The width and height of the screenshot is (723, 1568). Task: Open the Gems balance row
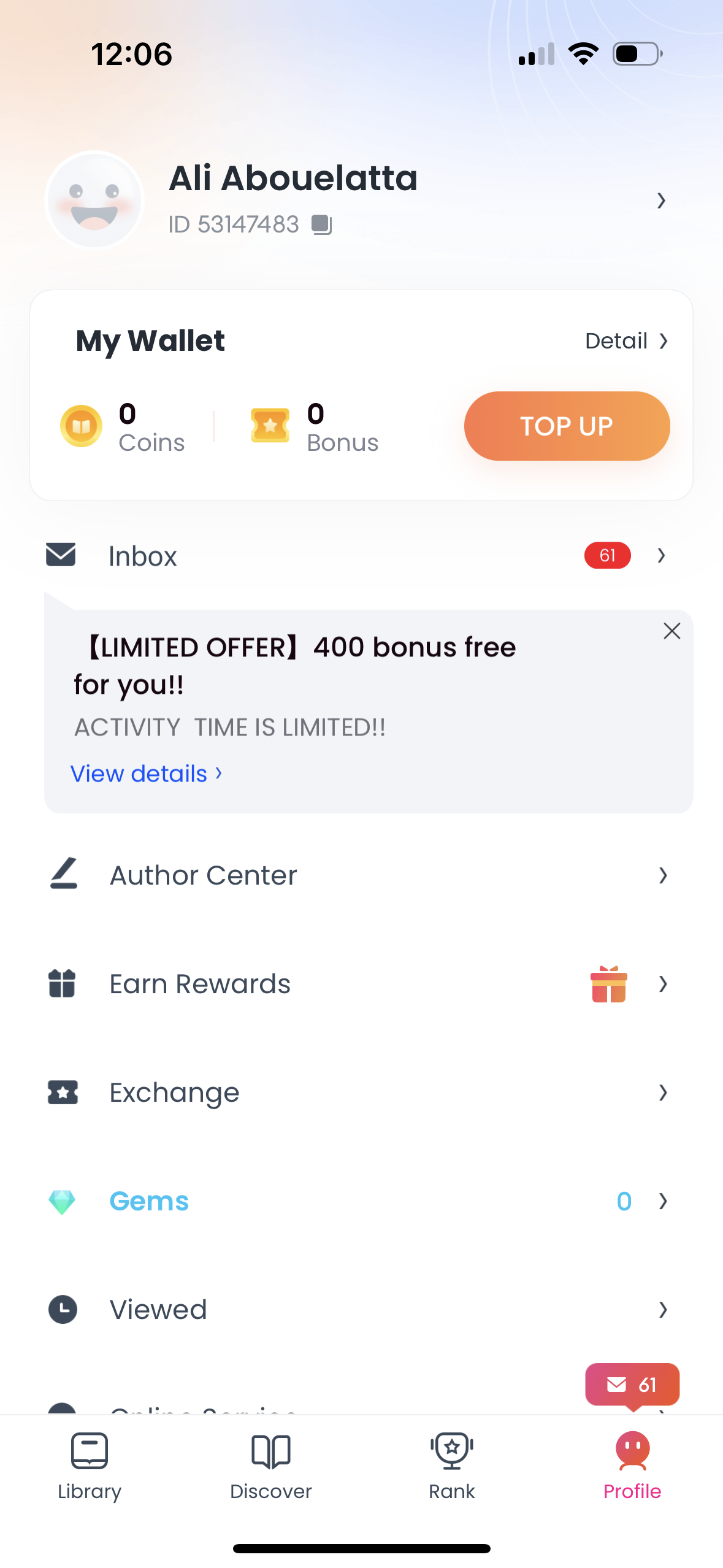pos(356,1201)
